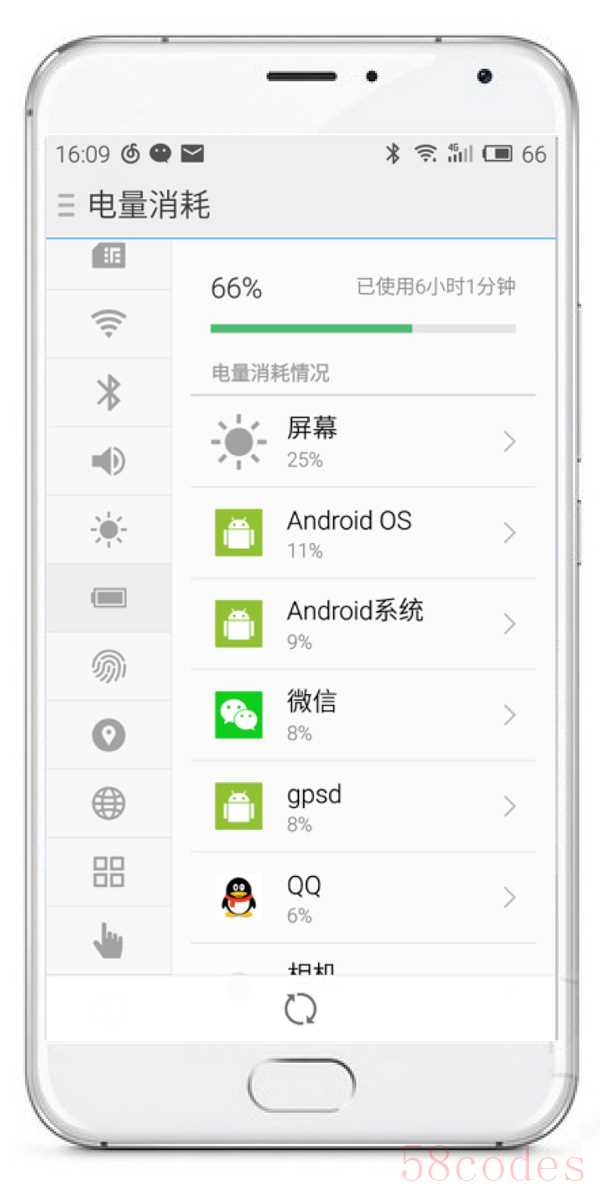This screenshot has width=600, height=1194.
Task: Open Android OS power usage details
Action: pos(363,533)
